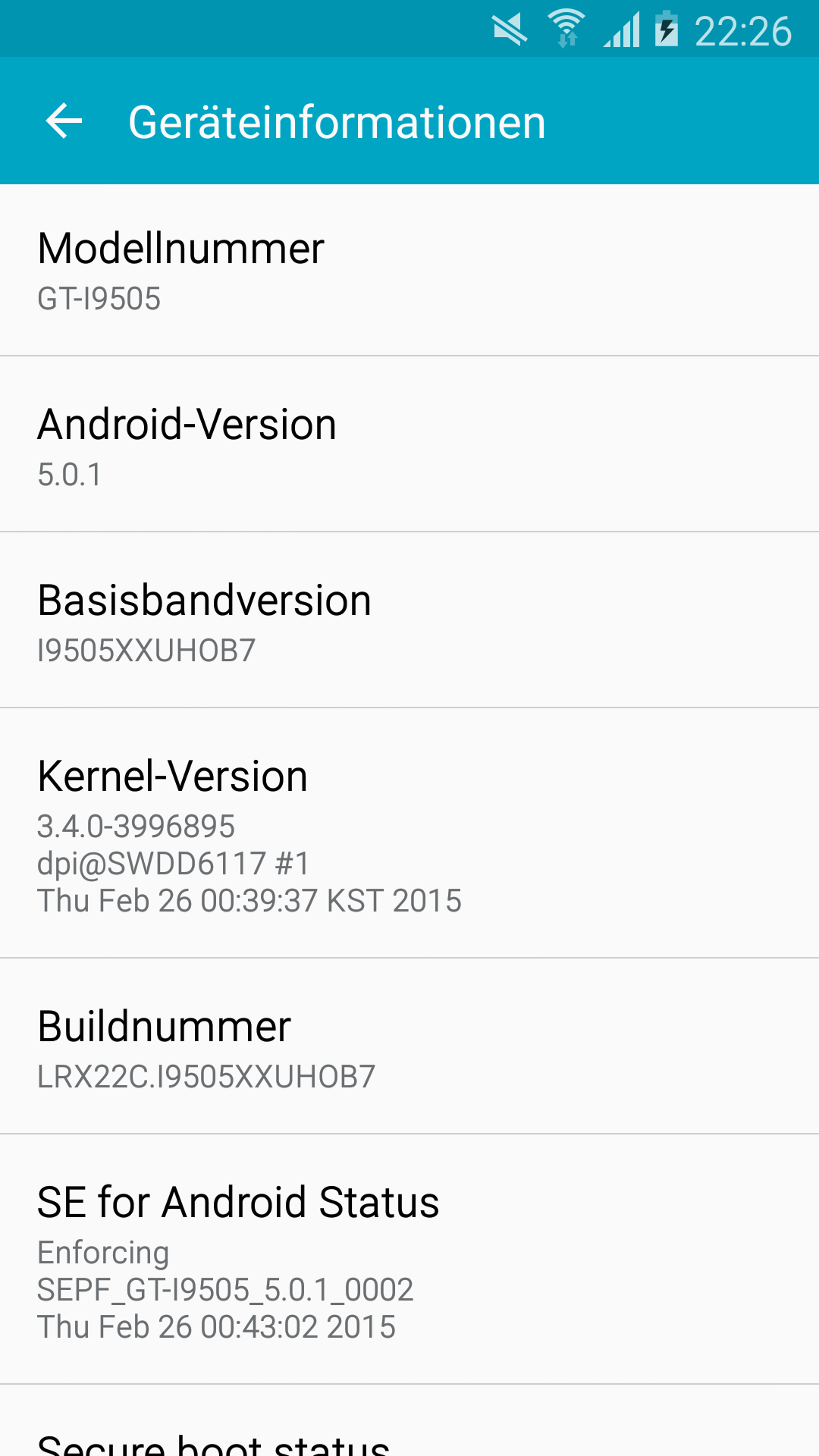
Task: Tap the Kernel-Version entry
Action: point(409,833)
